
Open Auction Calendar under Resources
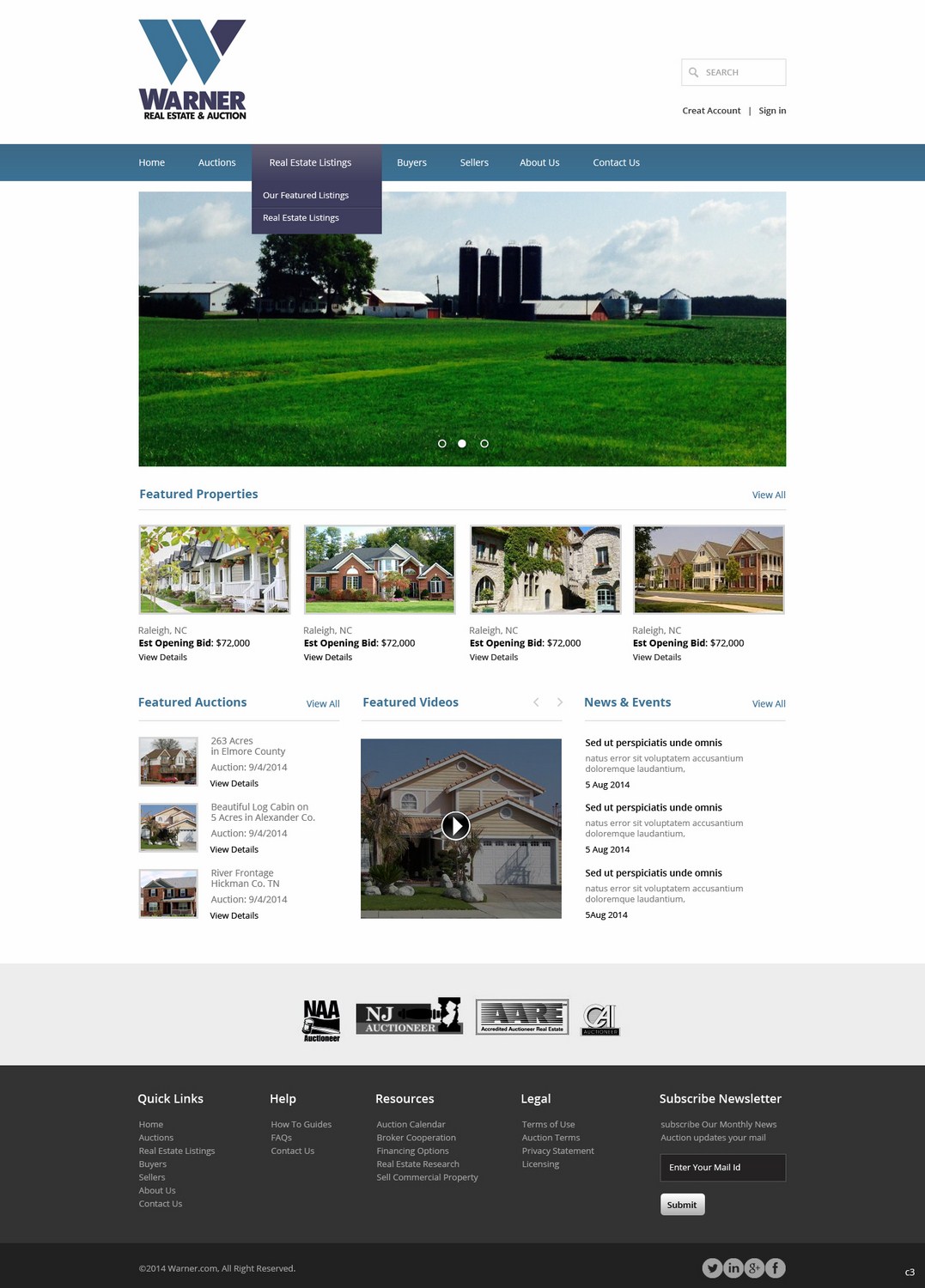coord(411,1125)
